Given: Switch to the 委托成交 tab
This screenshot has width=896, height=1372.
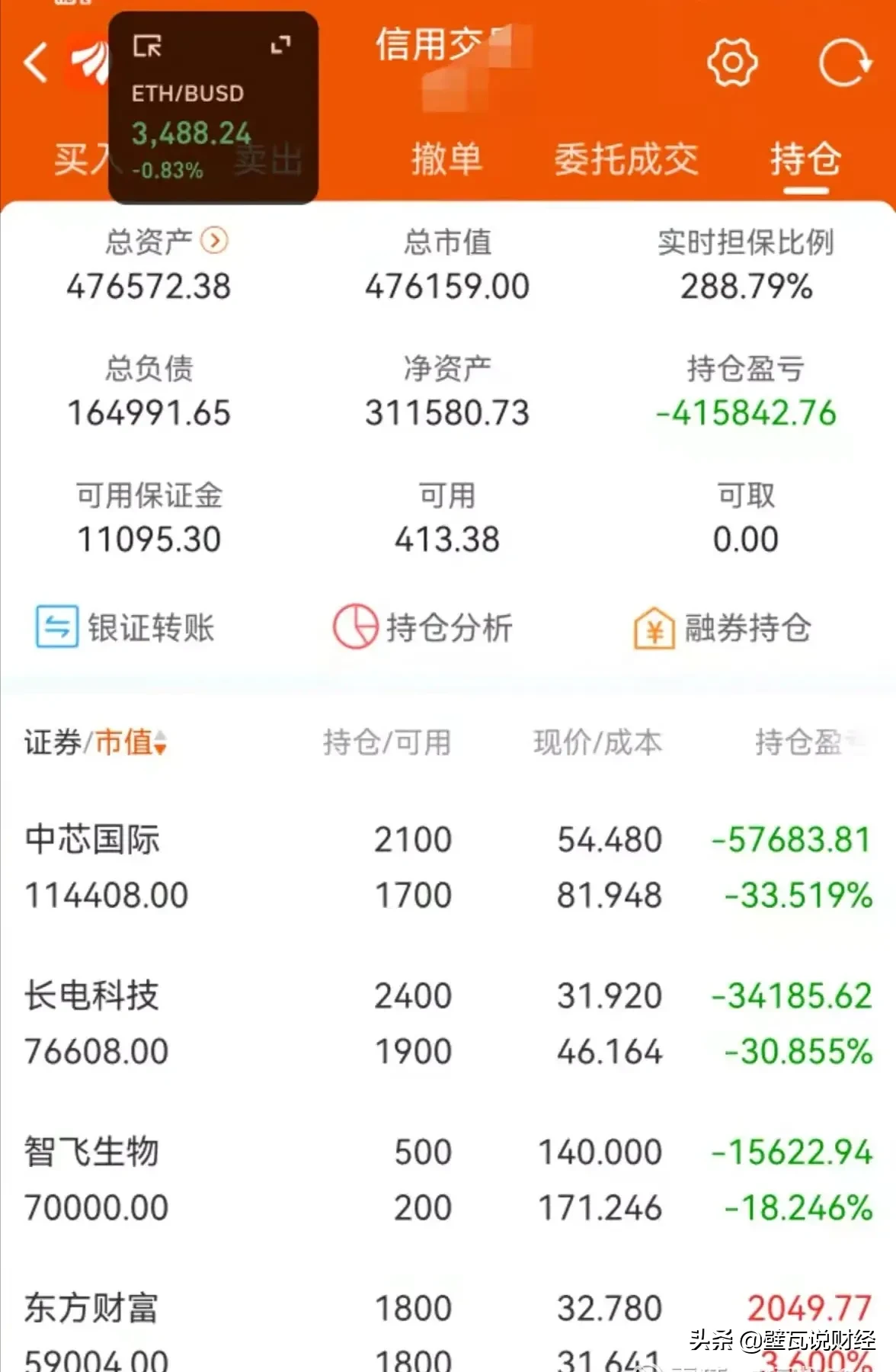Looking at the screenshot, I should pos(626,159).
